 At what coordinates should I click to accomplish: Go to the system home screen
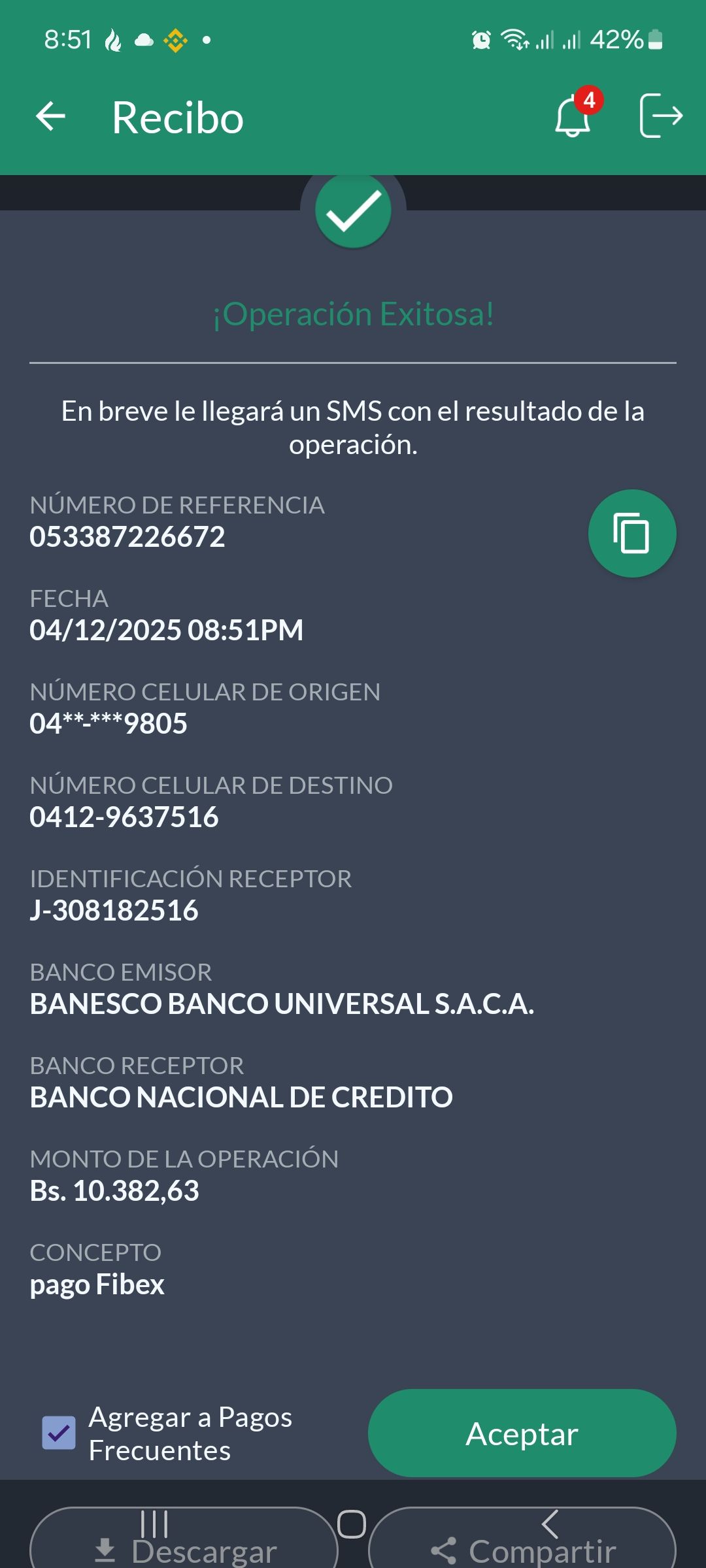click(352, 1524)
